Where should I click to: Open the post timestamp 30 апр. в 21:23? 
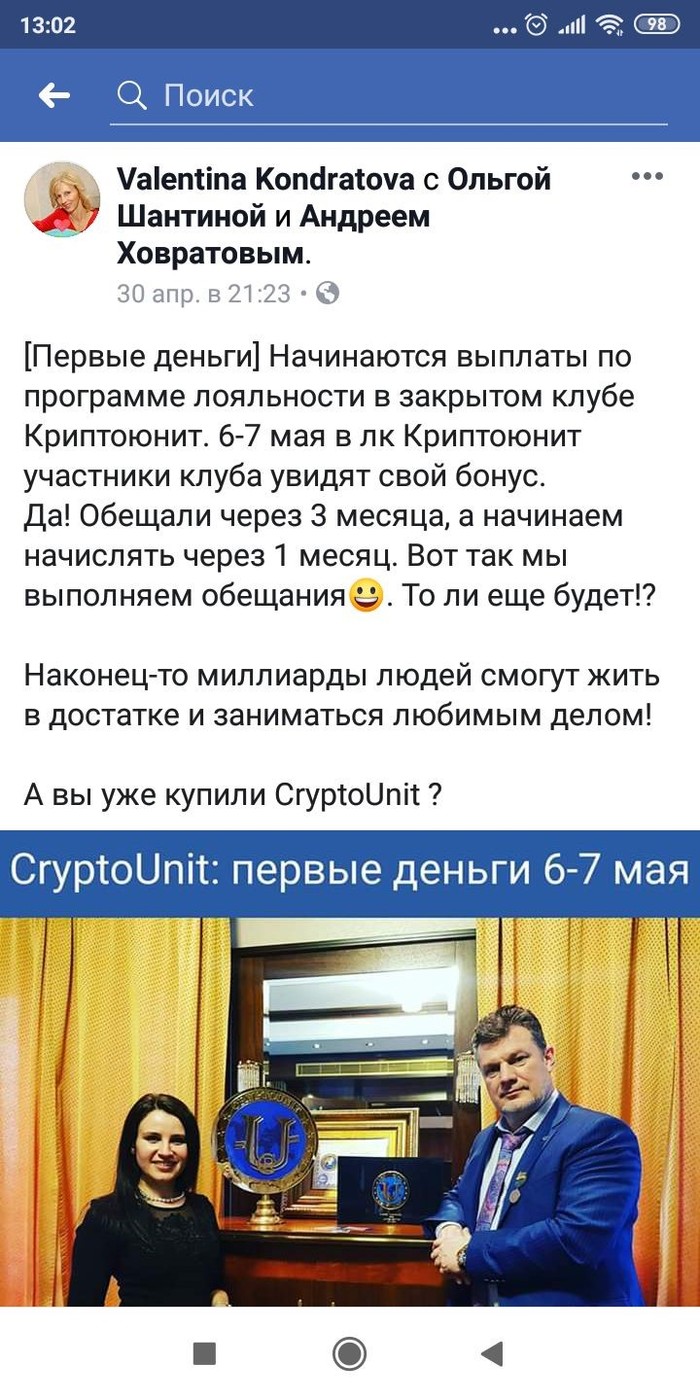[203, 293]
